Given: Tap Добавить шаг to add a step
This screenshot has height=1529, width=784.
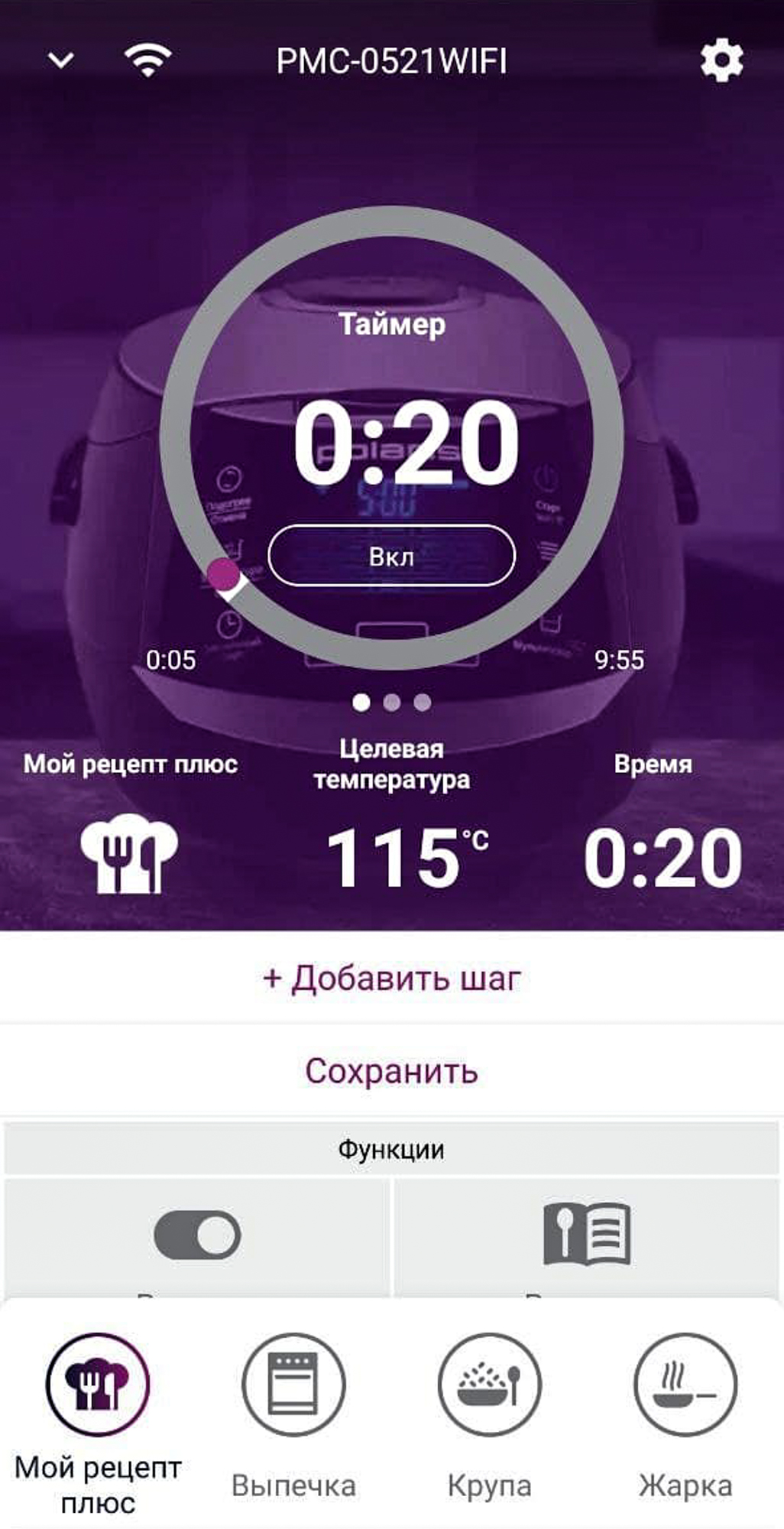Looking at the screenshot, I should click(x=391, y=978).
